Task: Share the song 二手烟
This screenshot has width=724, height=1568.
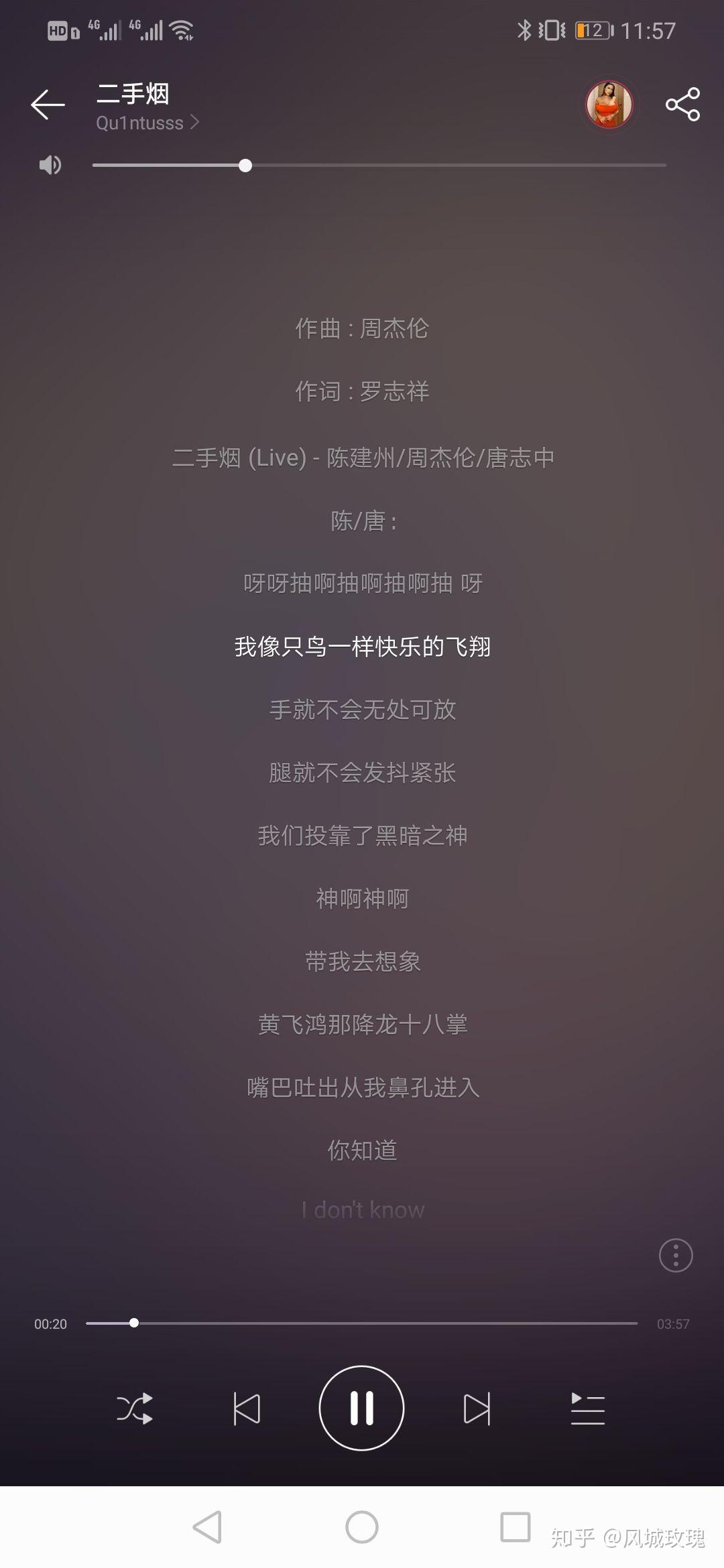Action: coord(682,105)
